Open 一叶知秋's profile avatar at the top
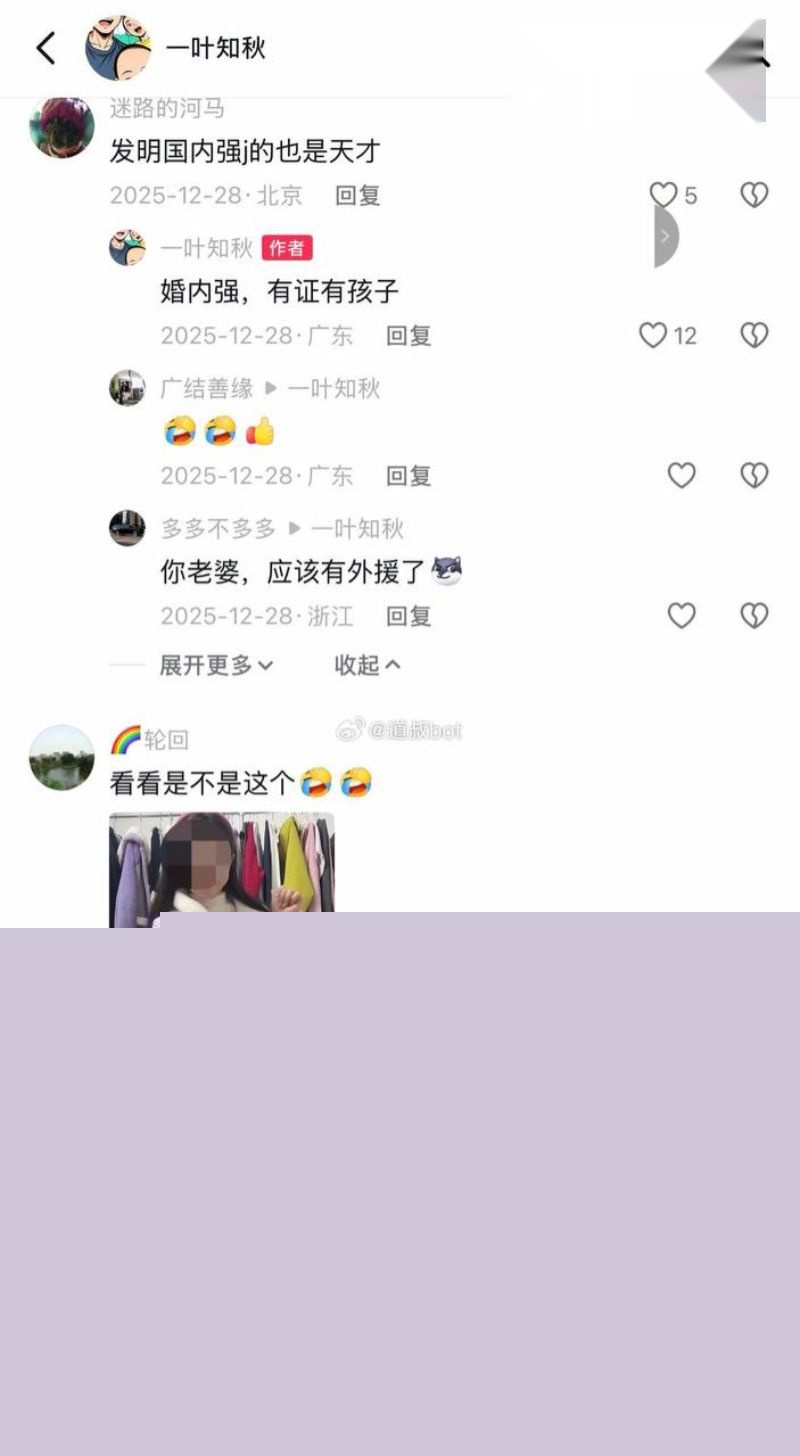The image size is (800, 1456). point(120,47)
